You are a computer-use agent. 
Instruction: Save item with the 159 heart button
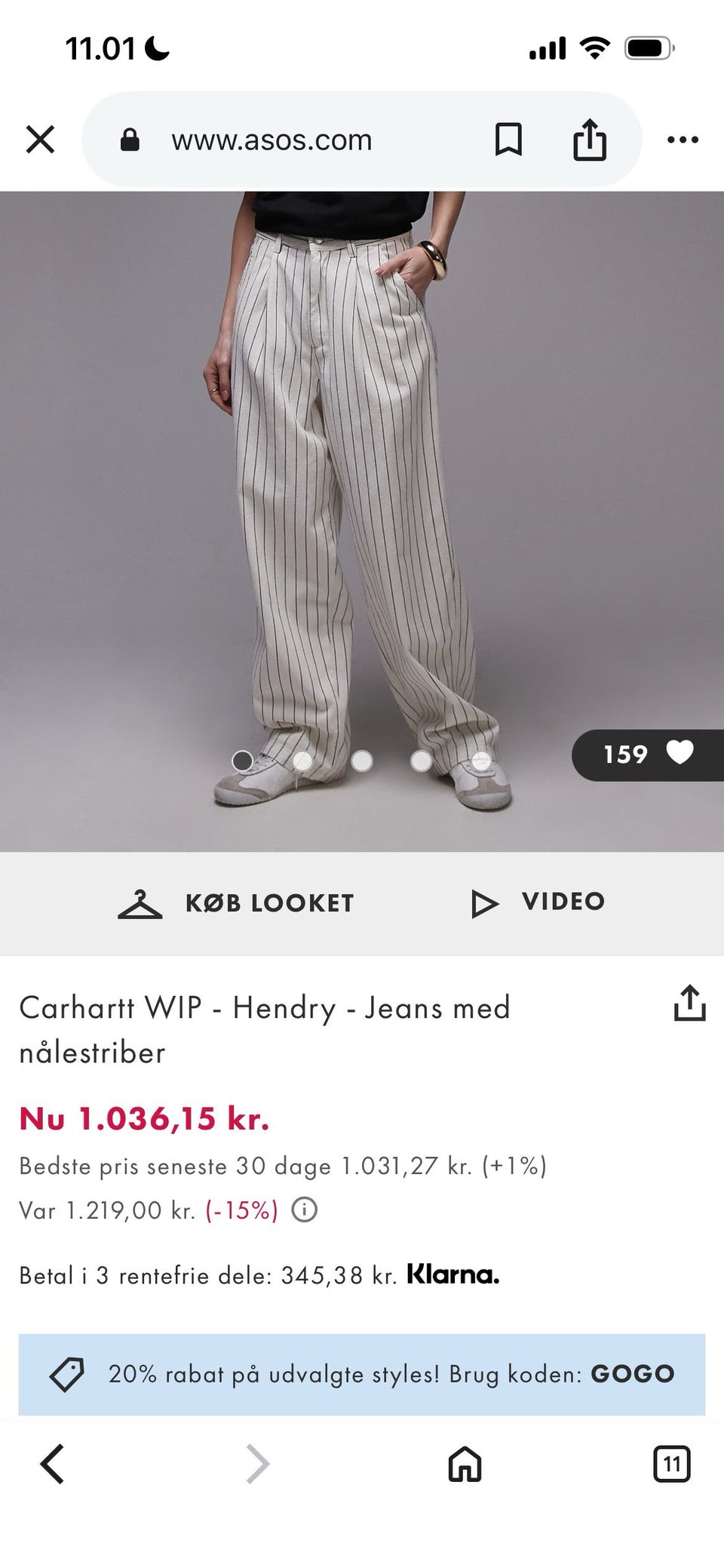[x=648, y=754]
